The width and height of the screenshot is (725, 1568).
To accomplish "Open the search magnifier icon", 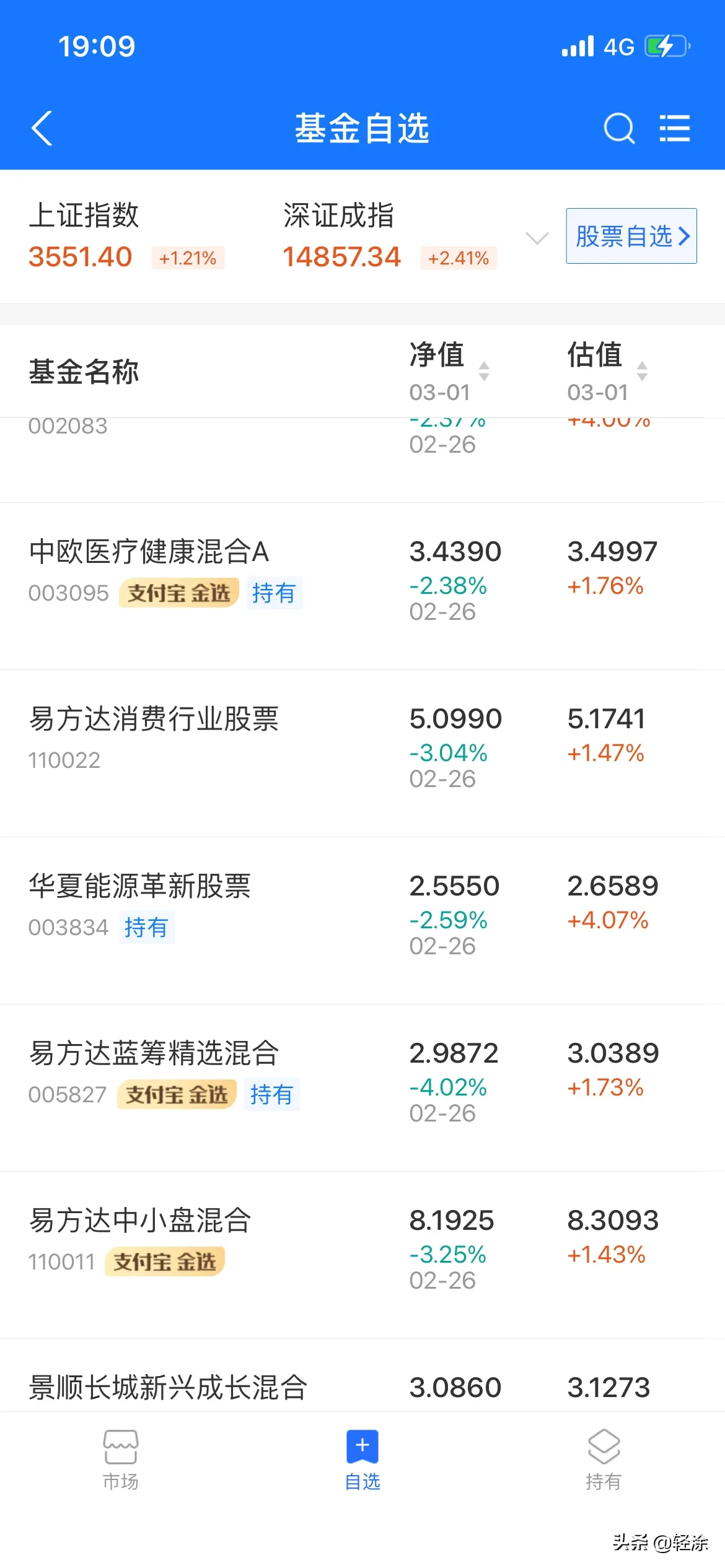I will (x=619, y=128).
